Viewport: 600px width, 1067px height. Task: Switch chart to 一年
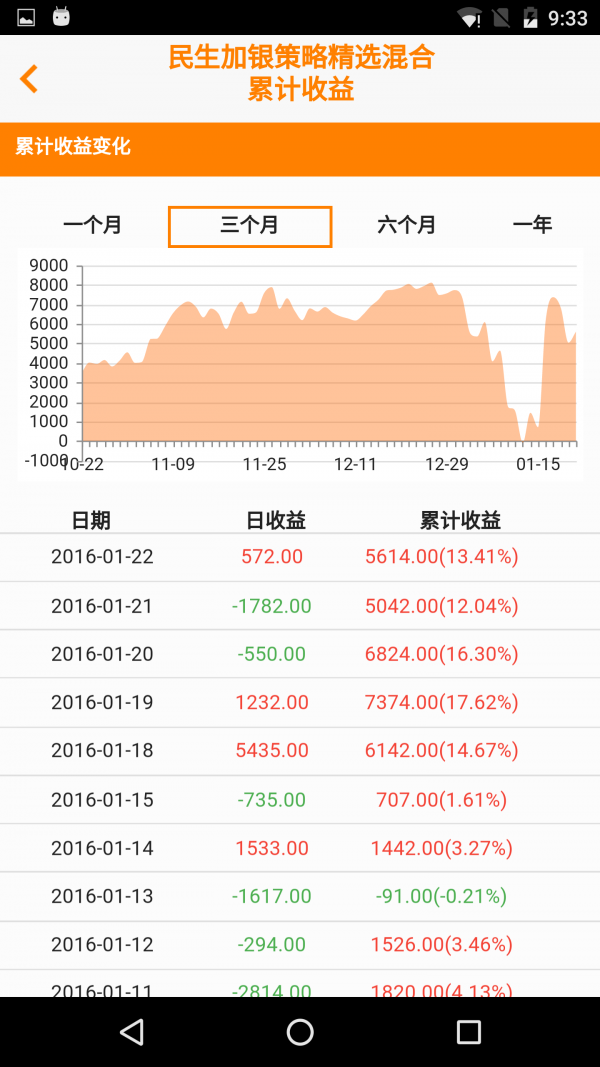532,226
